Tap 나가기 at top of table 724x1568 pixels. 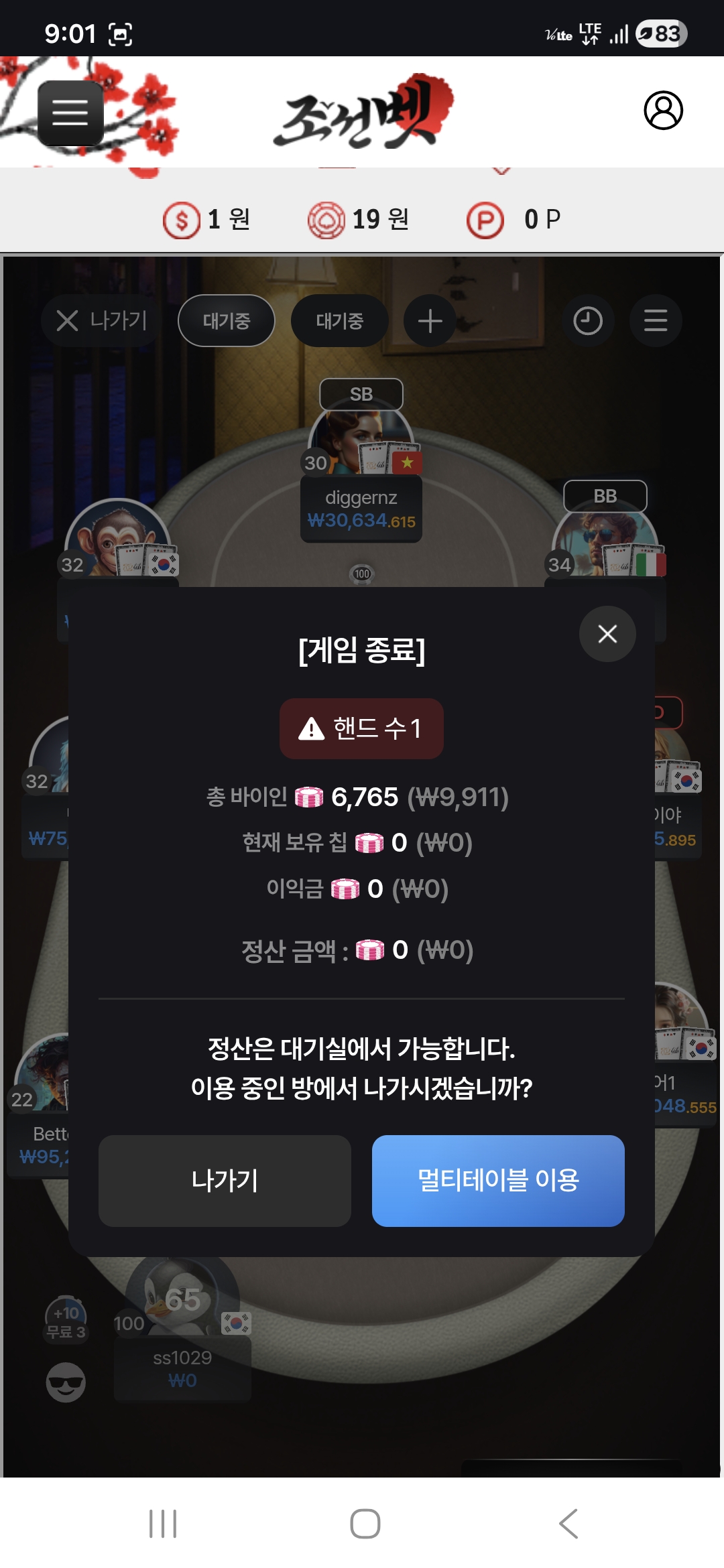pos(102,320)
